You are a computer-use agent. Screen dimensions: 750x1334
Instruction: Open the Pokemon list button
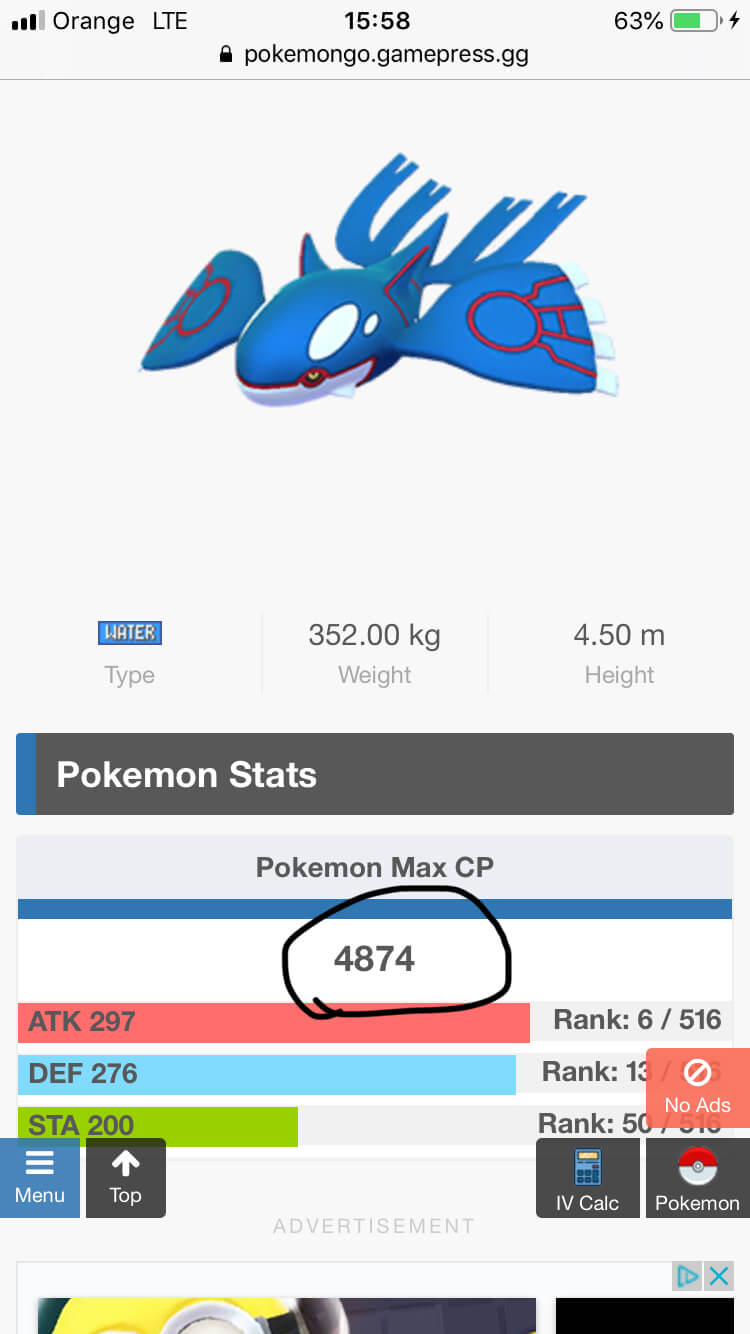click(x=697, y=1178)
